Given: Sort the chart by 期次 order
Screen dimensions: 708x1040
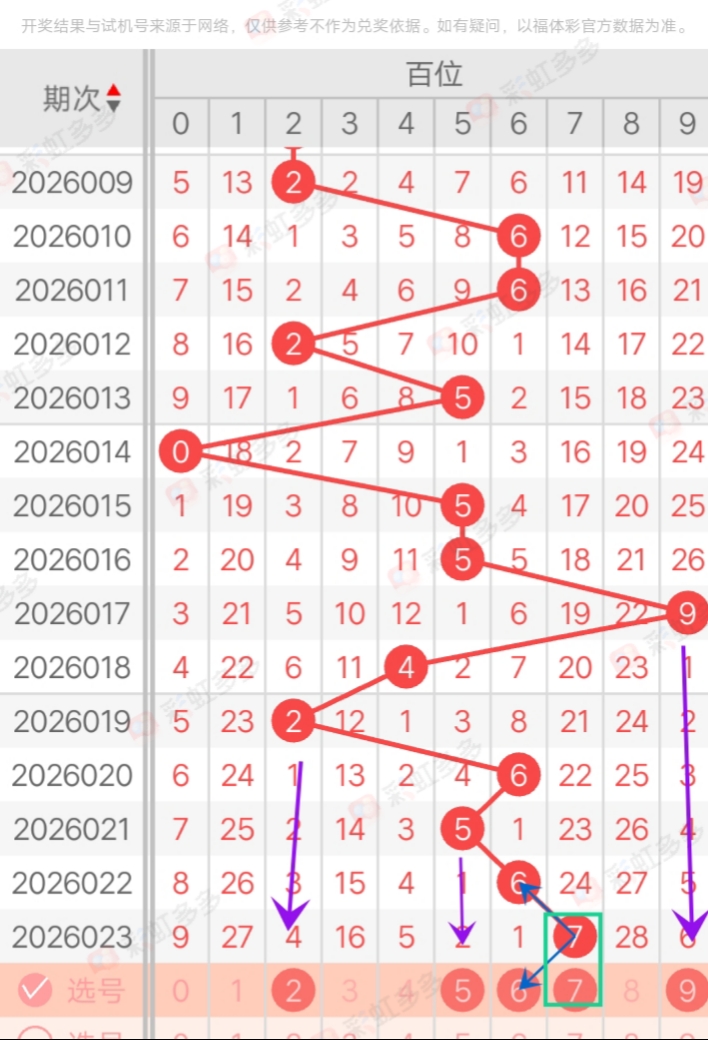Looking at the screenshot, I should pyautogui.click(x=113, y=98).
